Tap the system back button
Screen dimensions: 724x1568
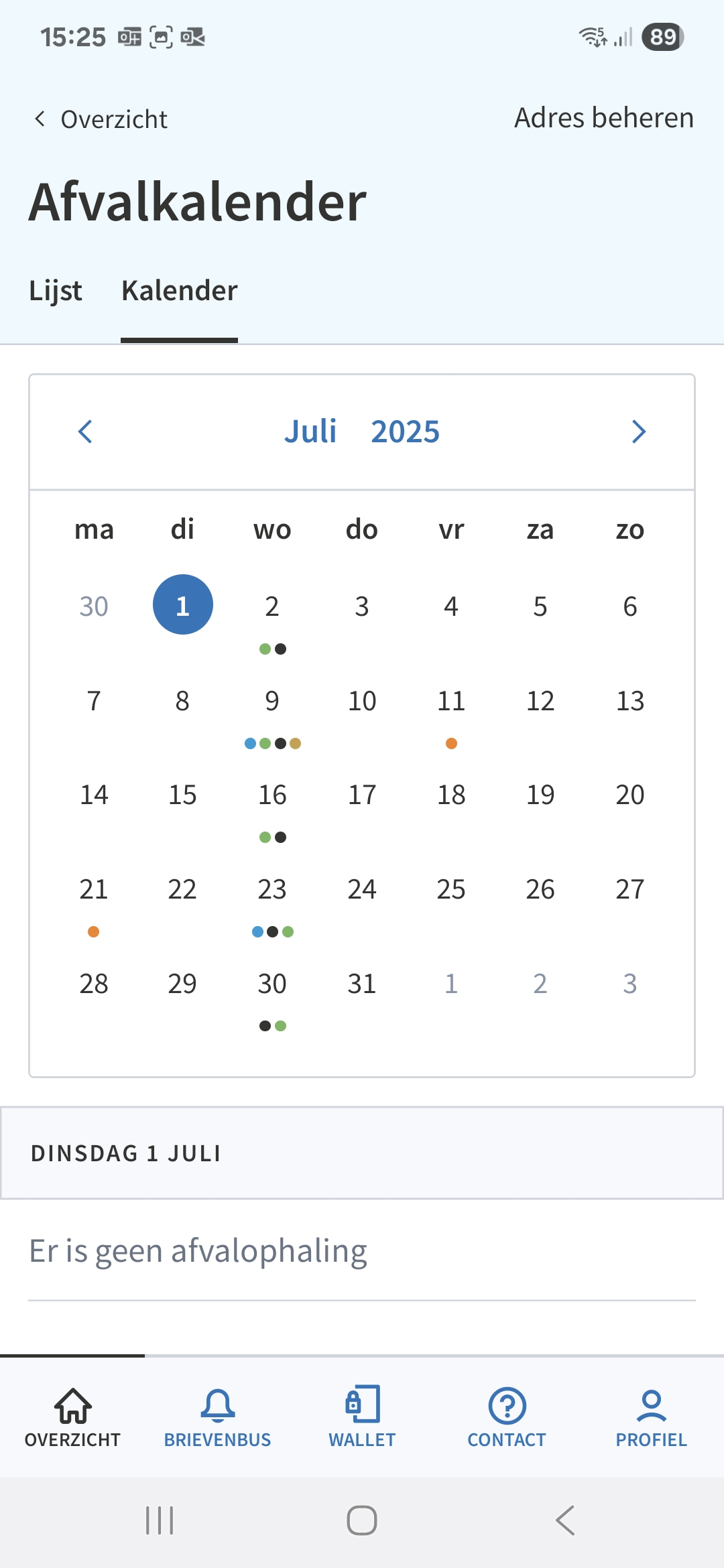pyautogui.click(x=565, y=1520)
